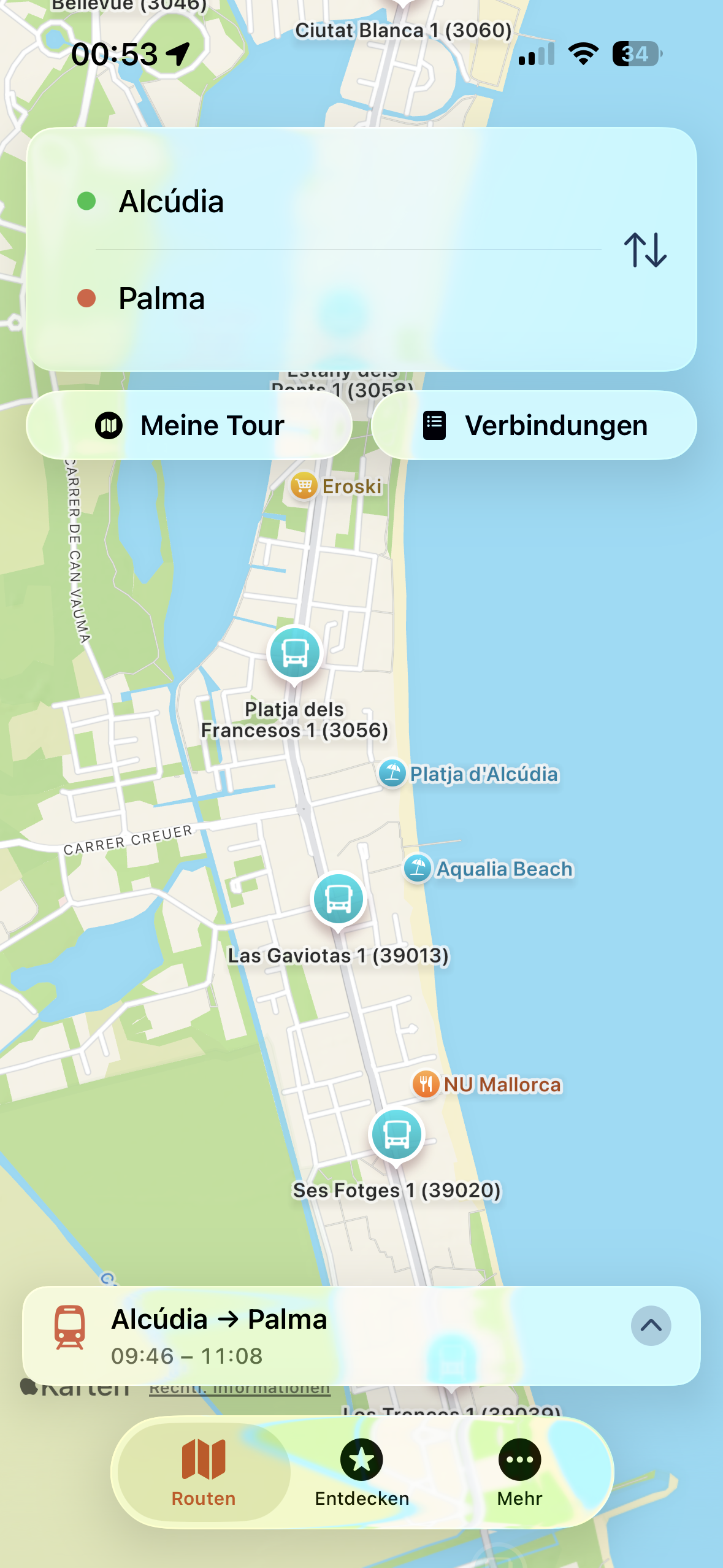Screen dimensions: 723x1568
Task: Select the Platja dels Francesos 1 bus stop
Action: [x=295, y=653]
